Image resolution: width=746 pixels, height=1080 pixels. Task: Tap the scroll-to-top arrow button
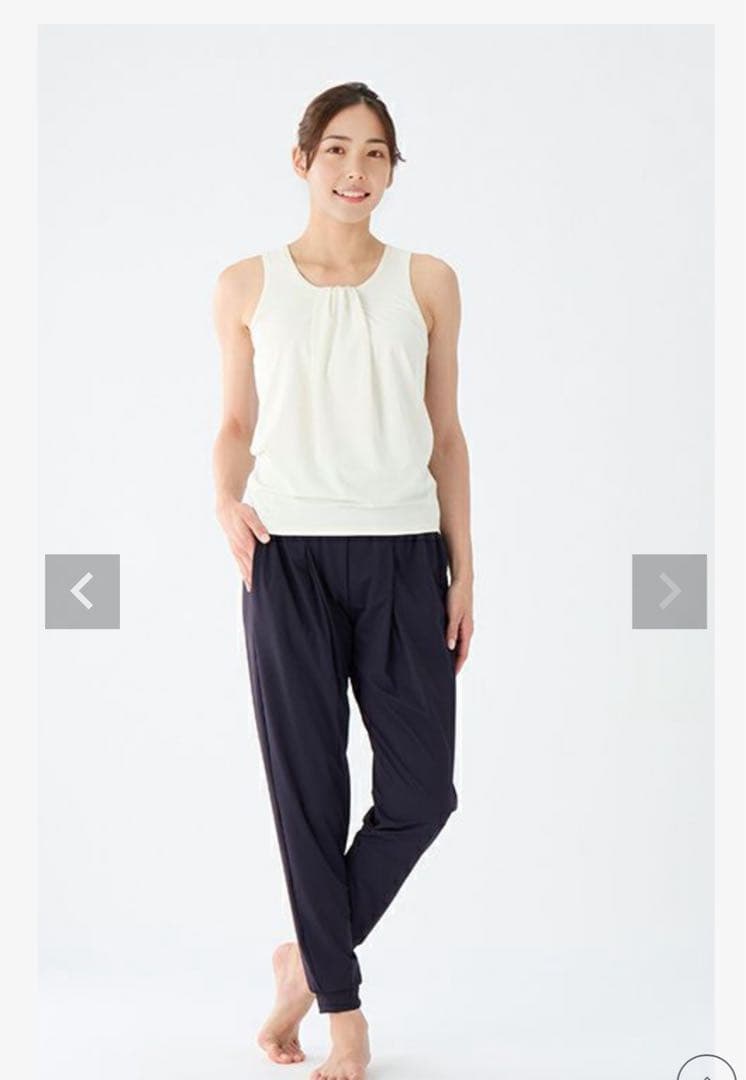(706, 1070)
